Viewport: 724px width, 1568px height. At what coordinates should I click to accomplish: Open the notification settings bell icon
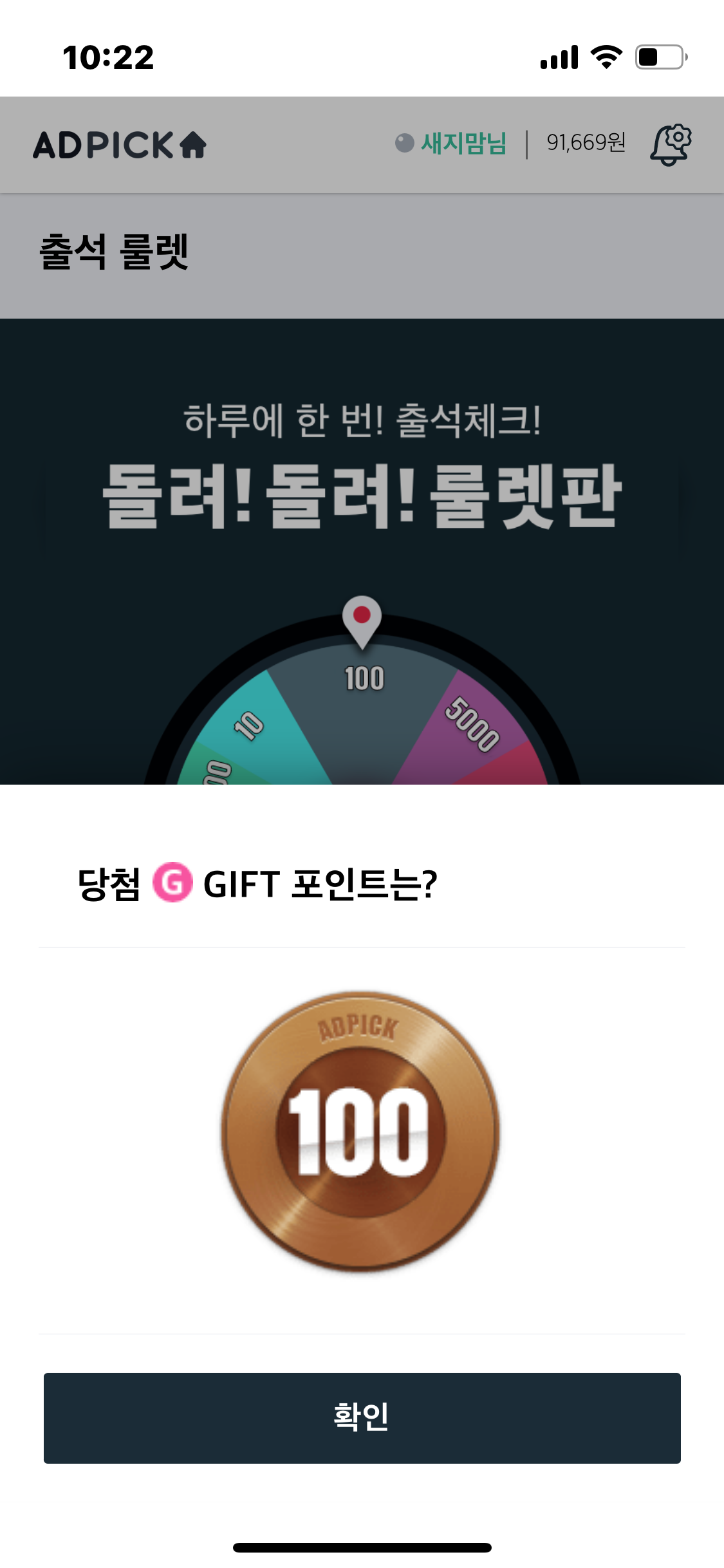click(x=671, y=145)
